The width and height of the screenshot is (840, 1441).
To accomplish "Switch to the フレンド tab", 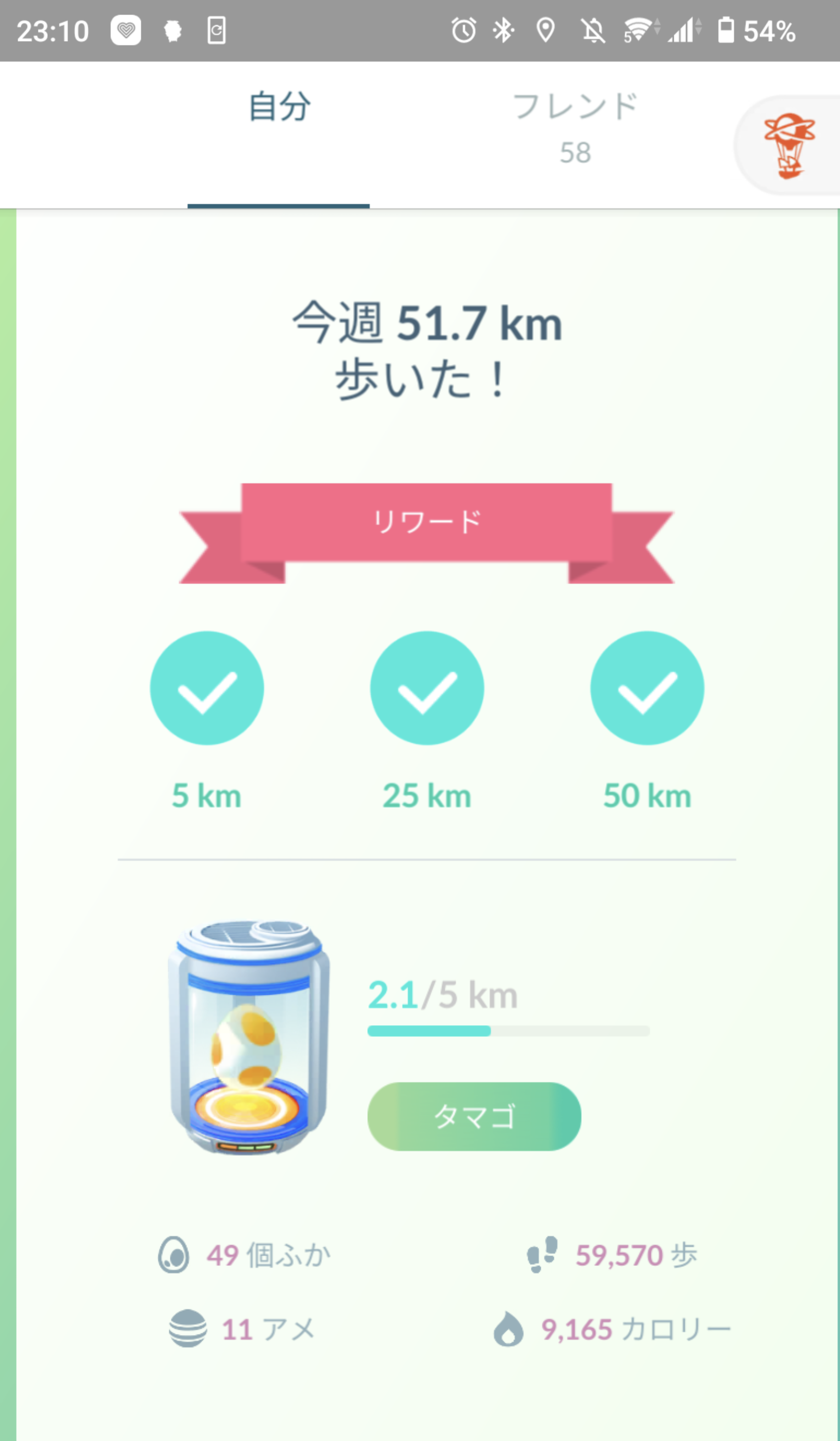I will 575,128.
